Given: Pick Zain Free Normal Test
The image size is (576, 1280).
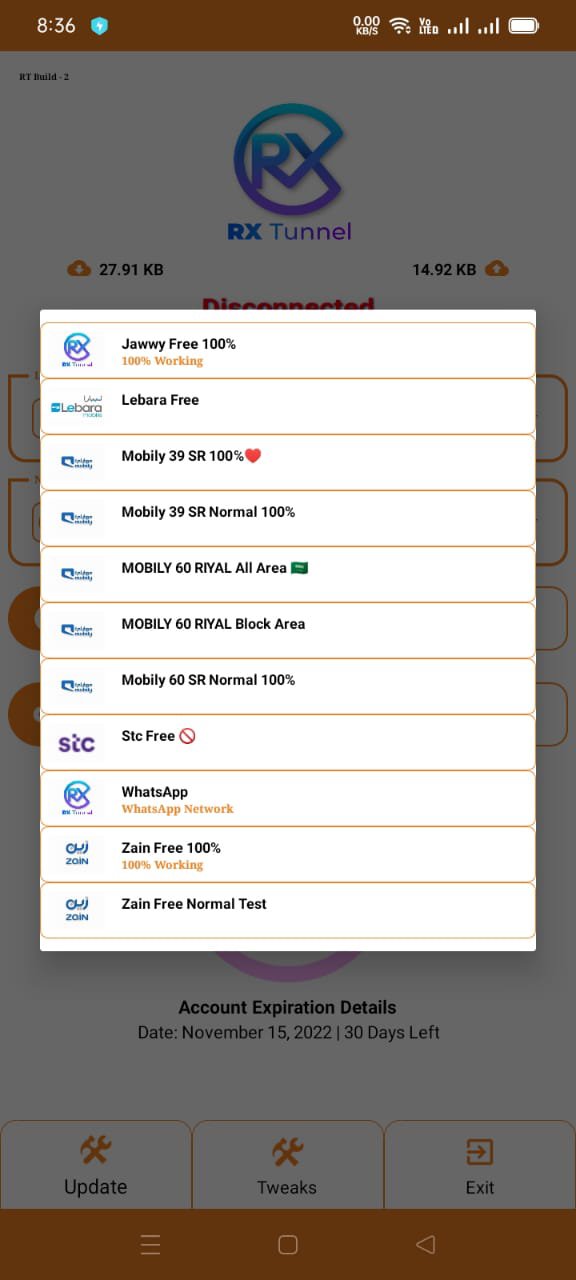Looking at the screenshot, I should 288,910.
